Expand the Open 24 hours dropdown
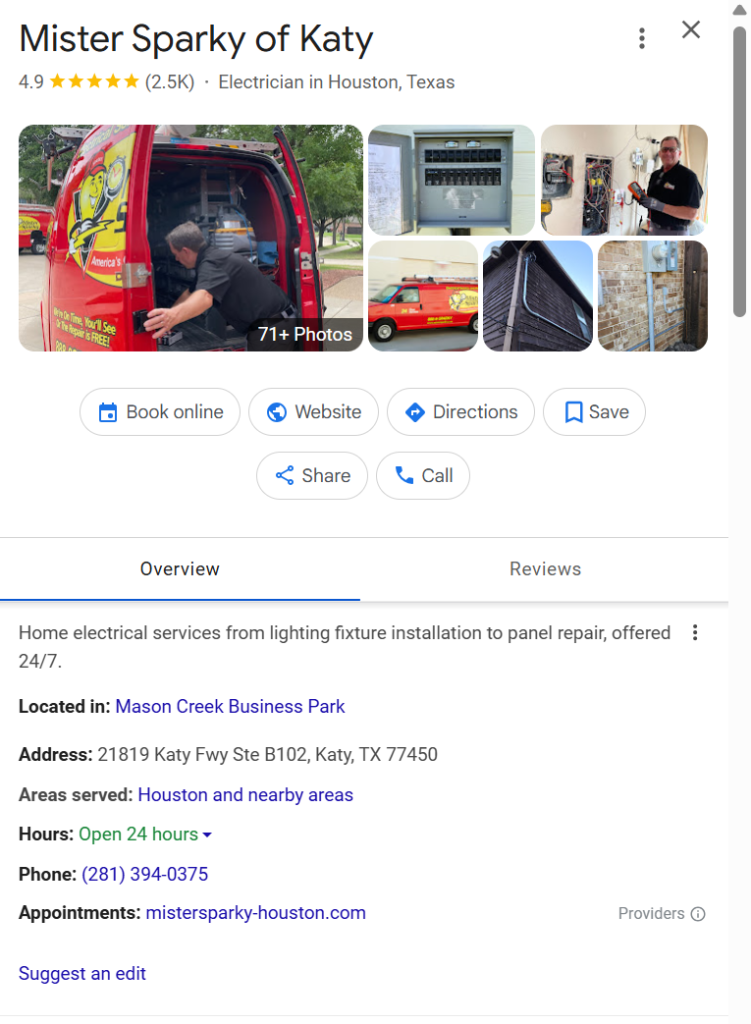 pos(207,835)
